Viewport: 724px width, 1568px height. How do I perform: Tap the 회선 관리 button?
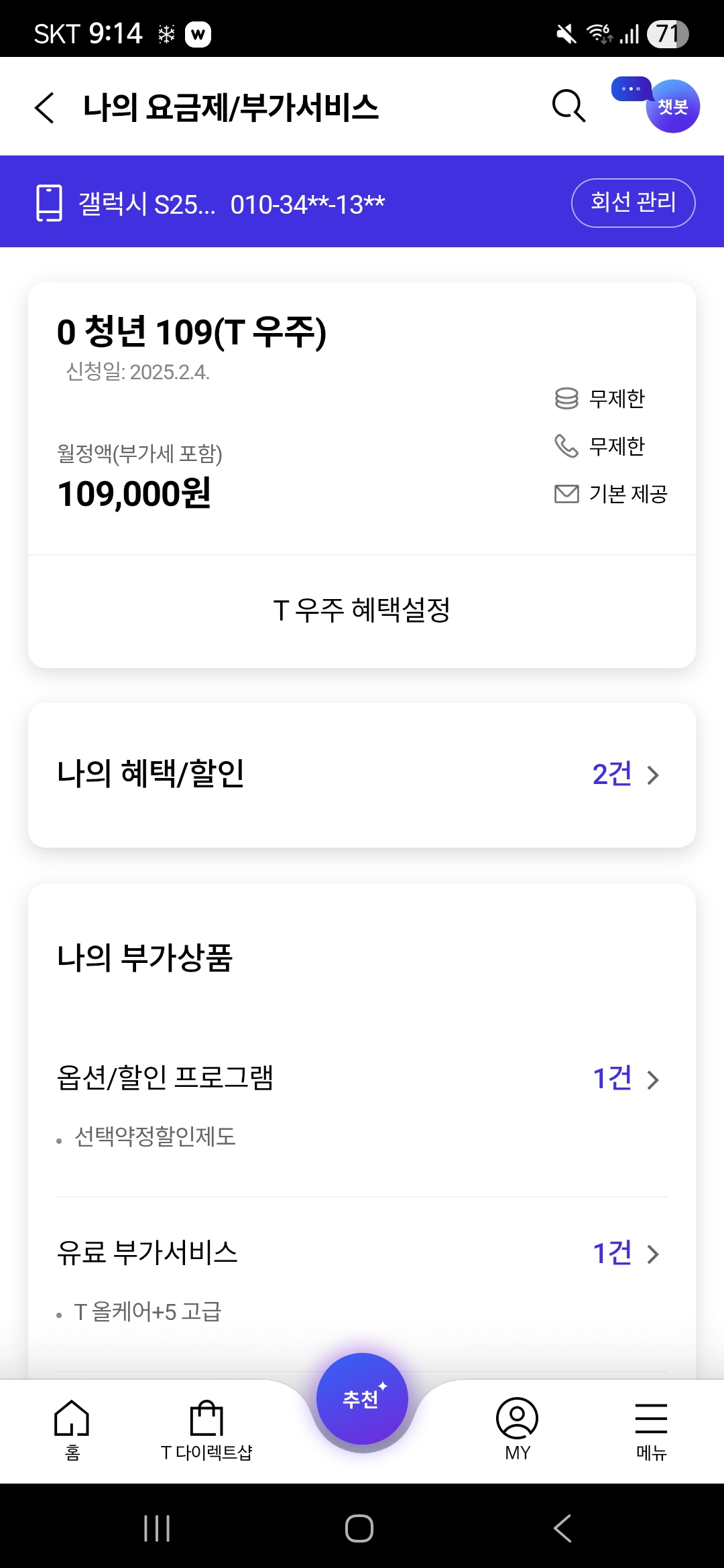pyautogui.click(x=633, y=202)
